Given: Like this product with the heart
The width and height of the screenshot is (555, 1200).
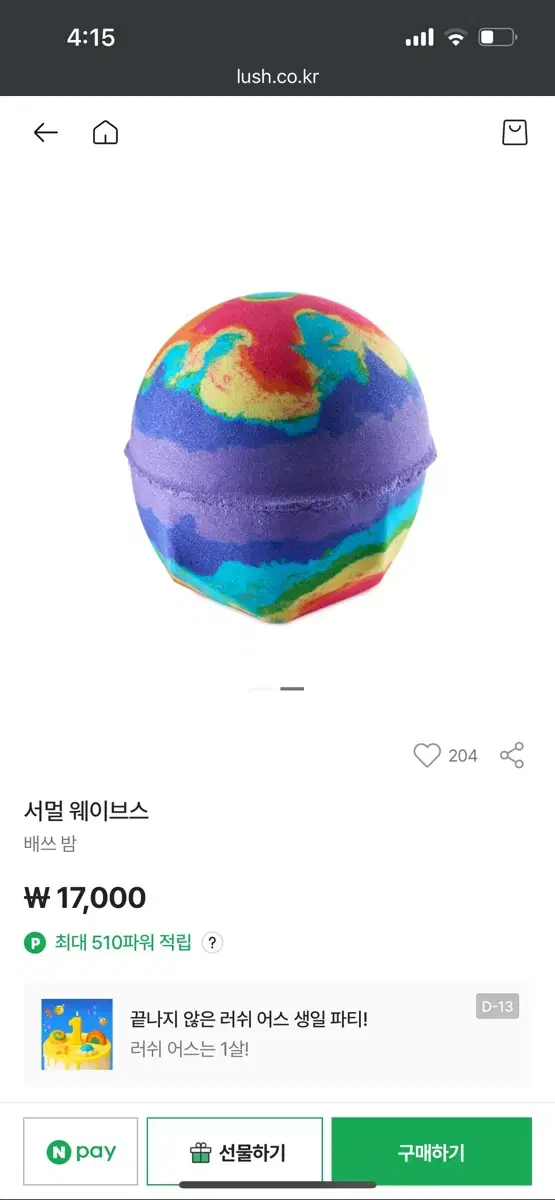Looking at the screenshot, I should coord(427,756).
